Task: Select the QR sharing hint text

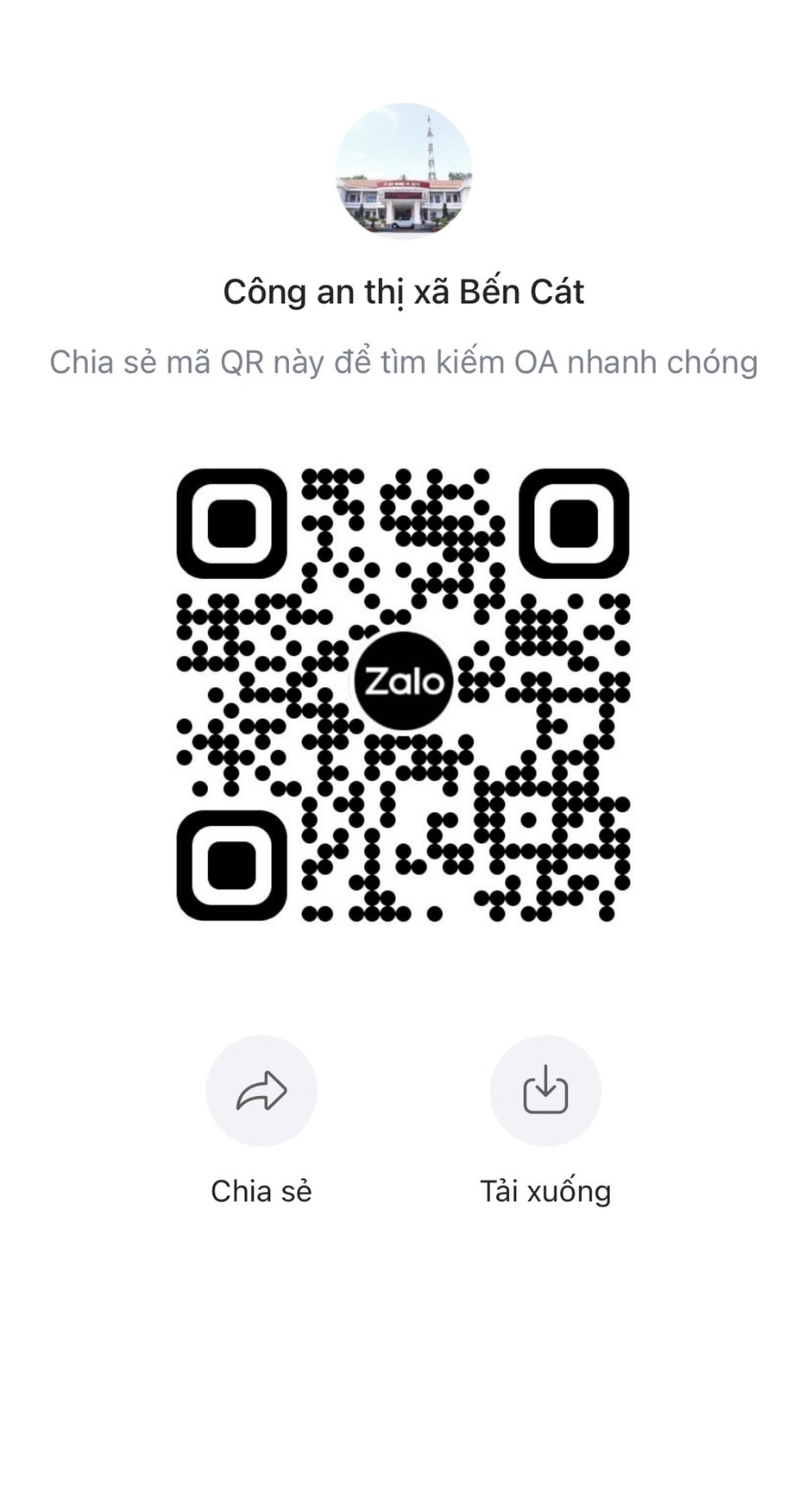Action: coord(403,362)
